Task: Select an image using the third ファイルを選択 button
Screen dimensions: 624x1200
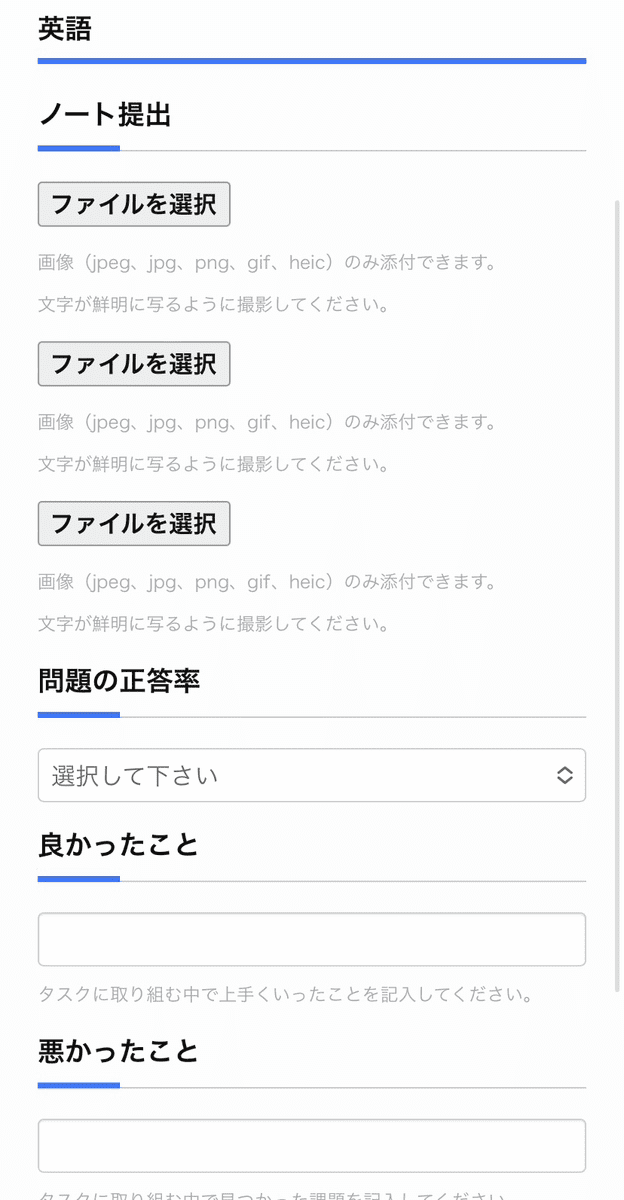Action: 134,524
